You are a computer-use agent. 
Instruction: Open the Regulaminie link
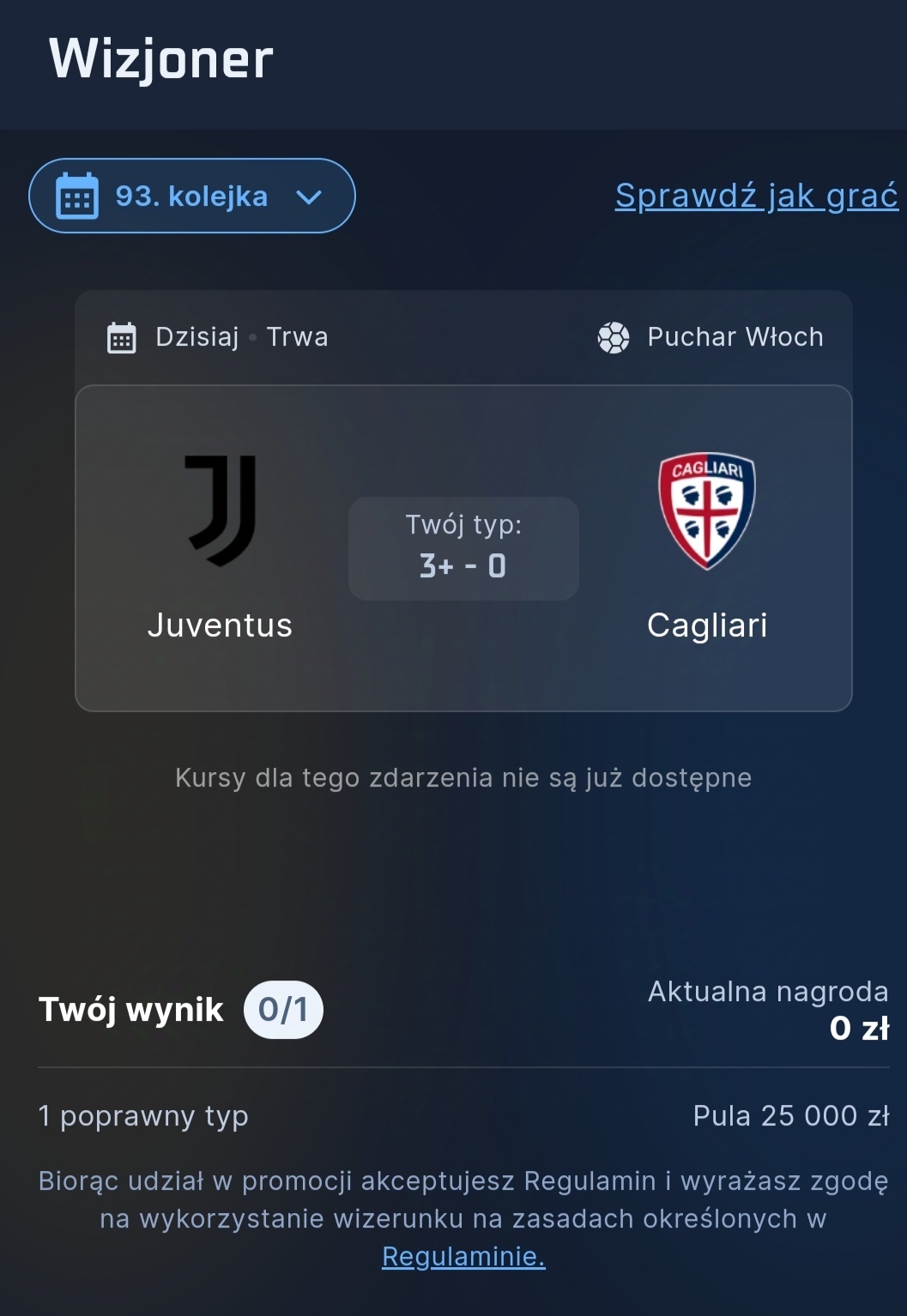click(x=463, y=1256)
